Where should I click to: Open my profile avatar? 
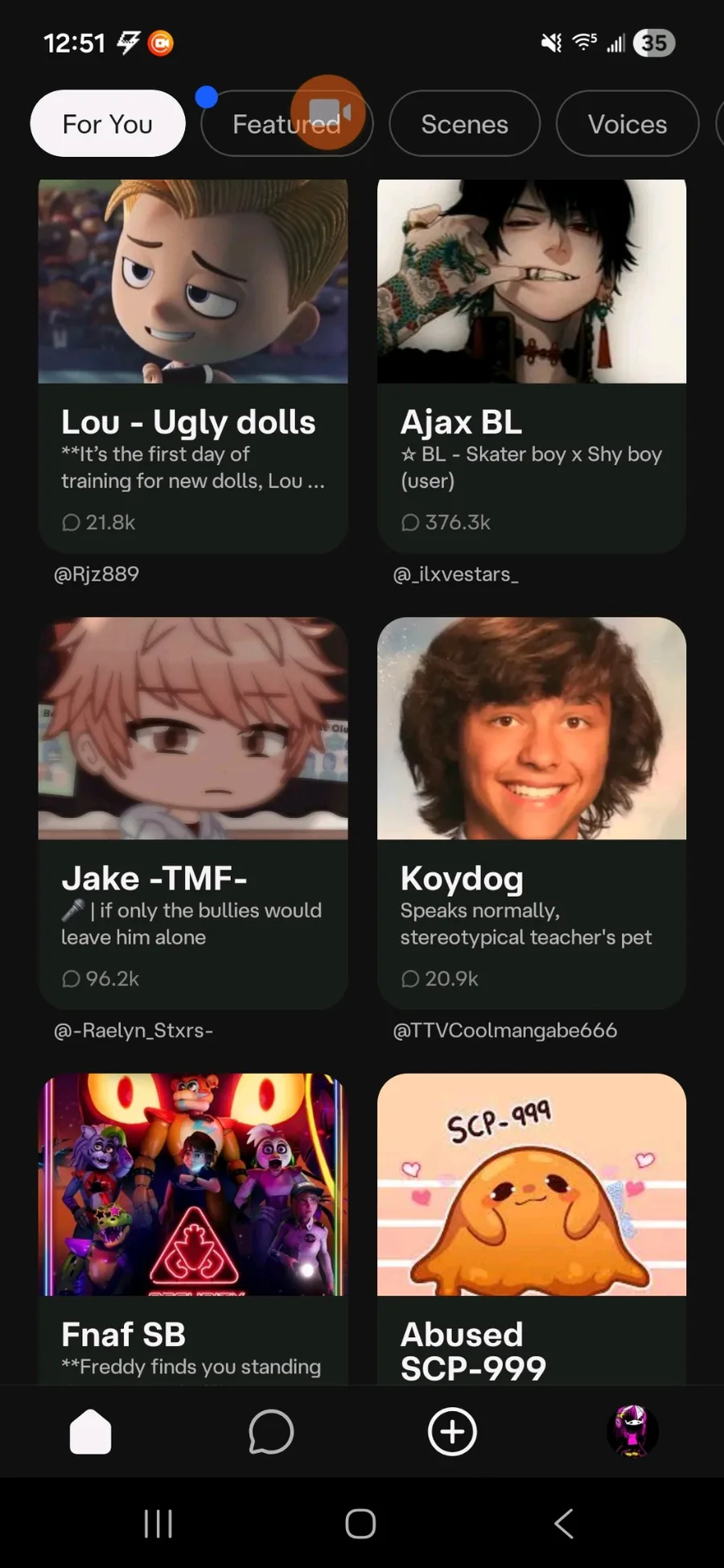[x=632, y=1431]
